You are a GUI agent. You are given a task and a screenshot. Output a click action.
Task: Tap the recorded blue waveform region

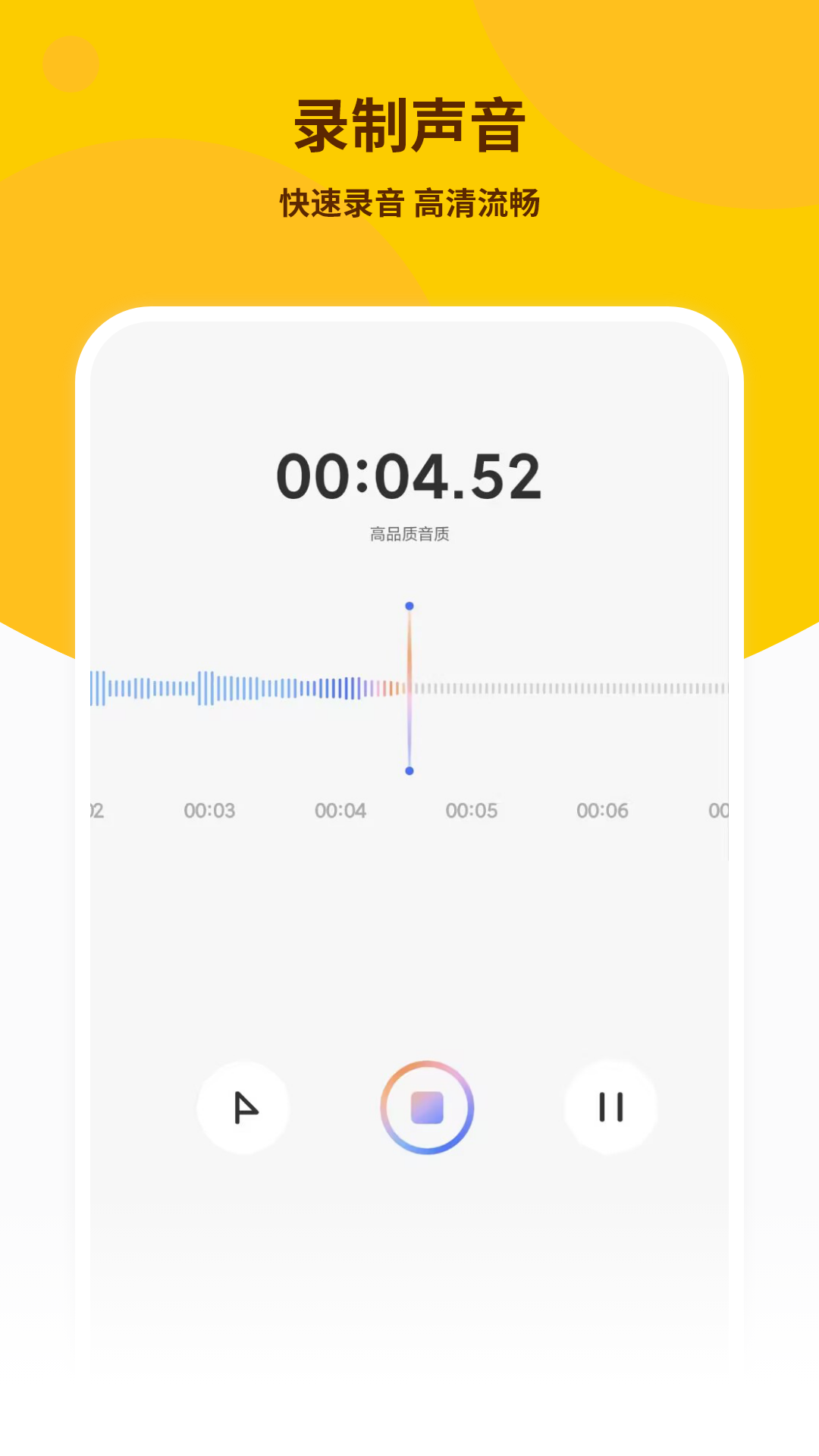(227, 689)
